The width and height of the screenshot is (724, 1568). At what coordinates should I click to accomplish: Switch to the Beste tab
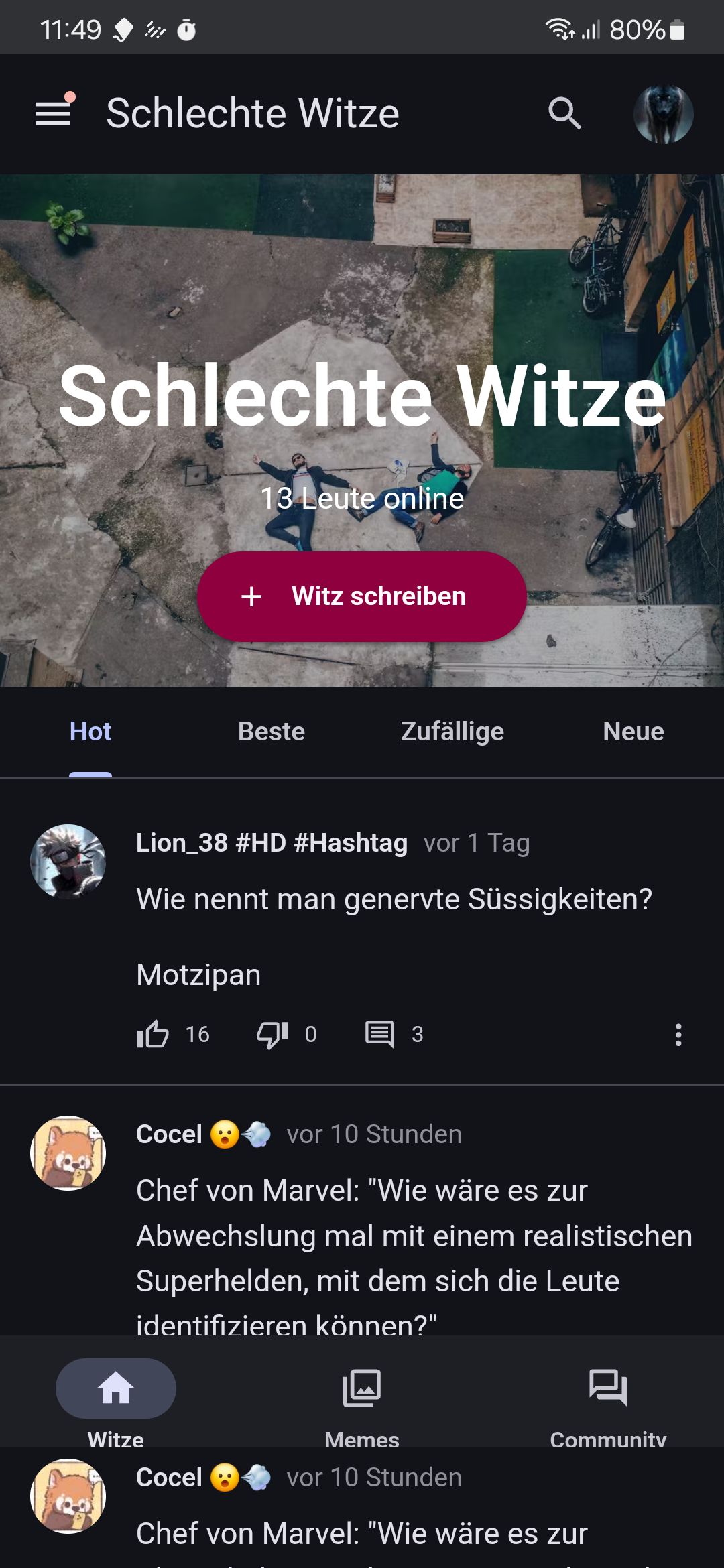point(271,732)
